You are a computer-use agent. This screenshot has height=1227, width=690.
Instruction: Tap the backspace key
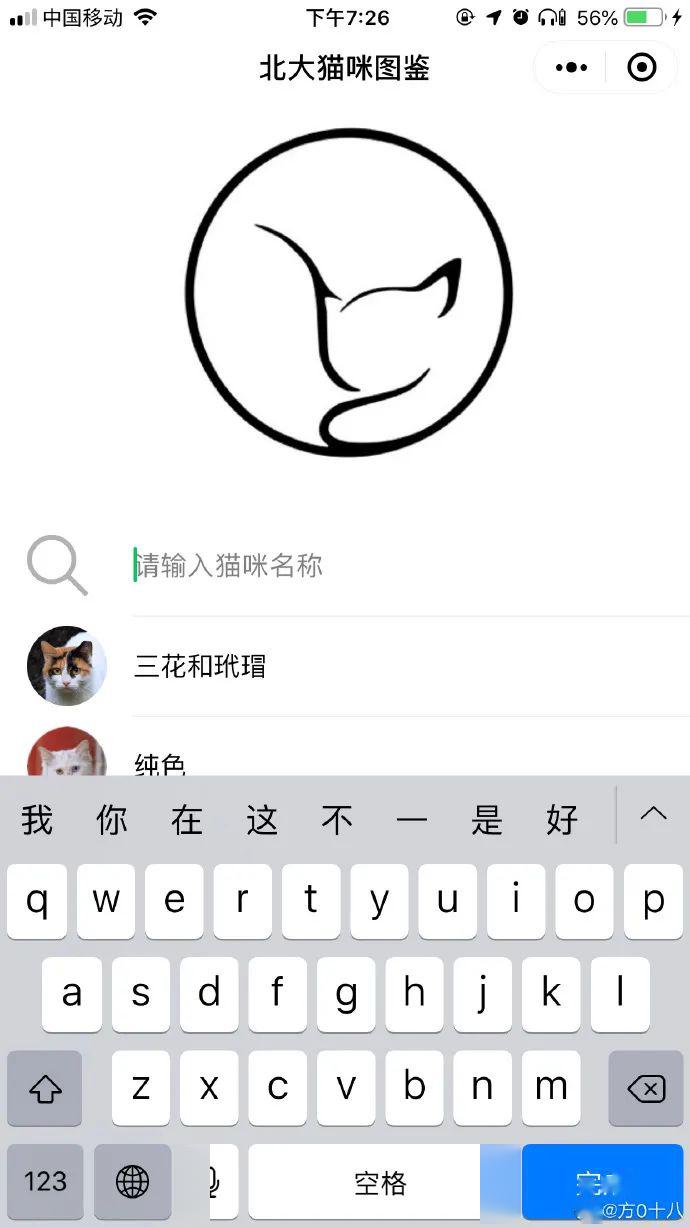pos(645,1088)
